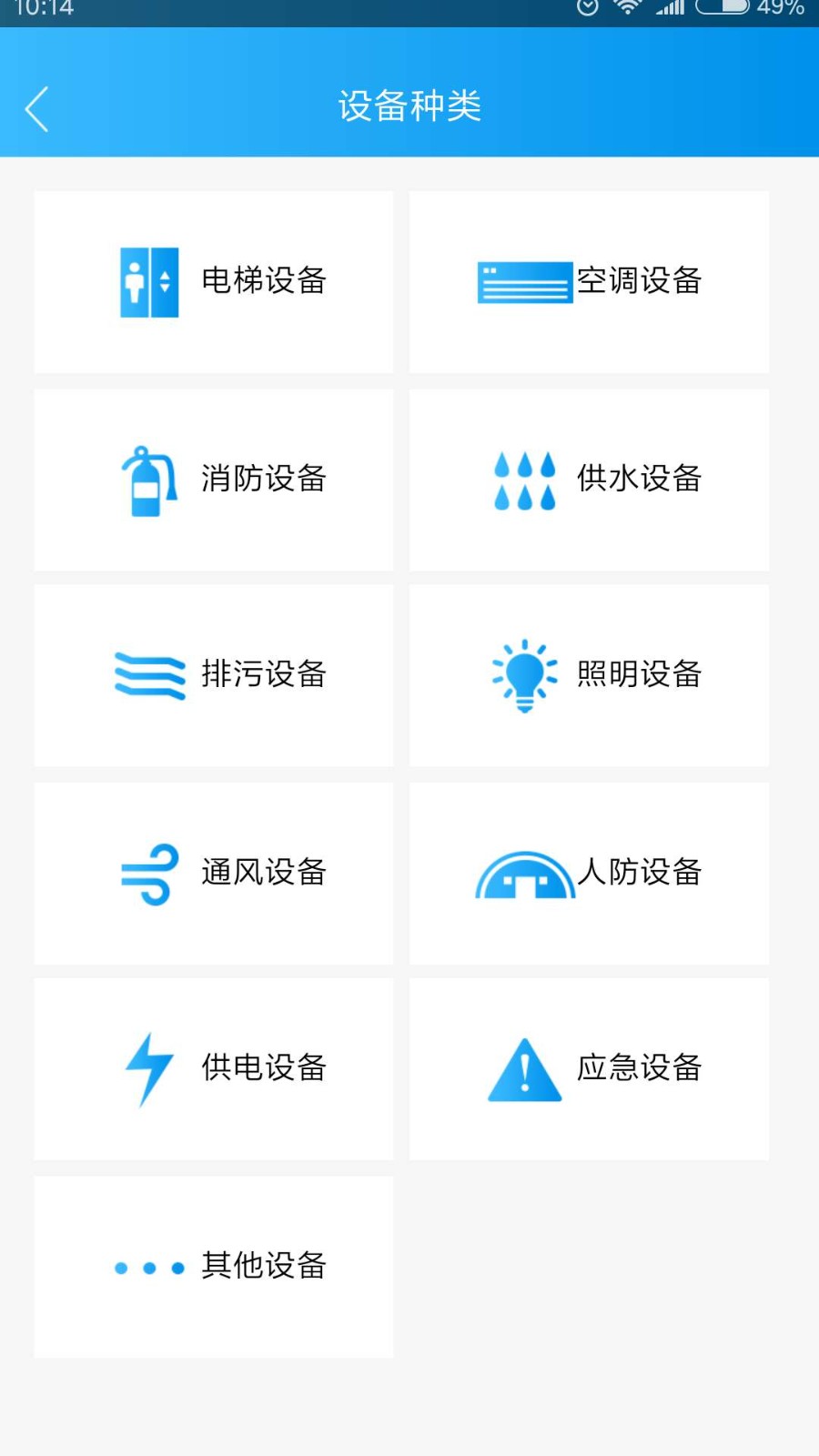The width and height of the screenshot is (819, 1456).
Task: Open the 通风设备 category
Action: 214,873
